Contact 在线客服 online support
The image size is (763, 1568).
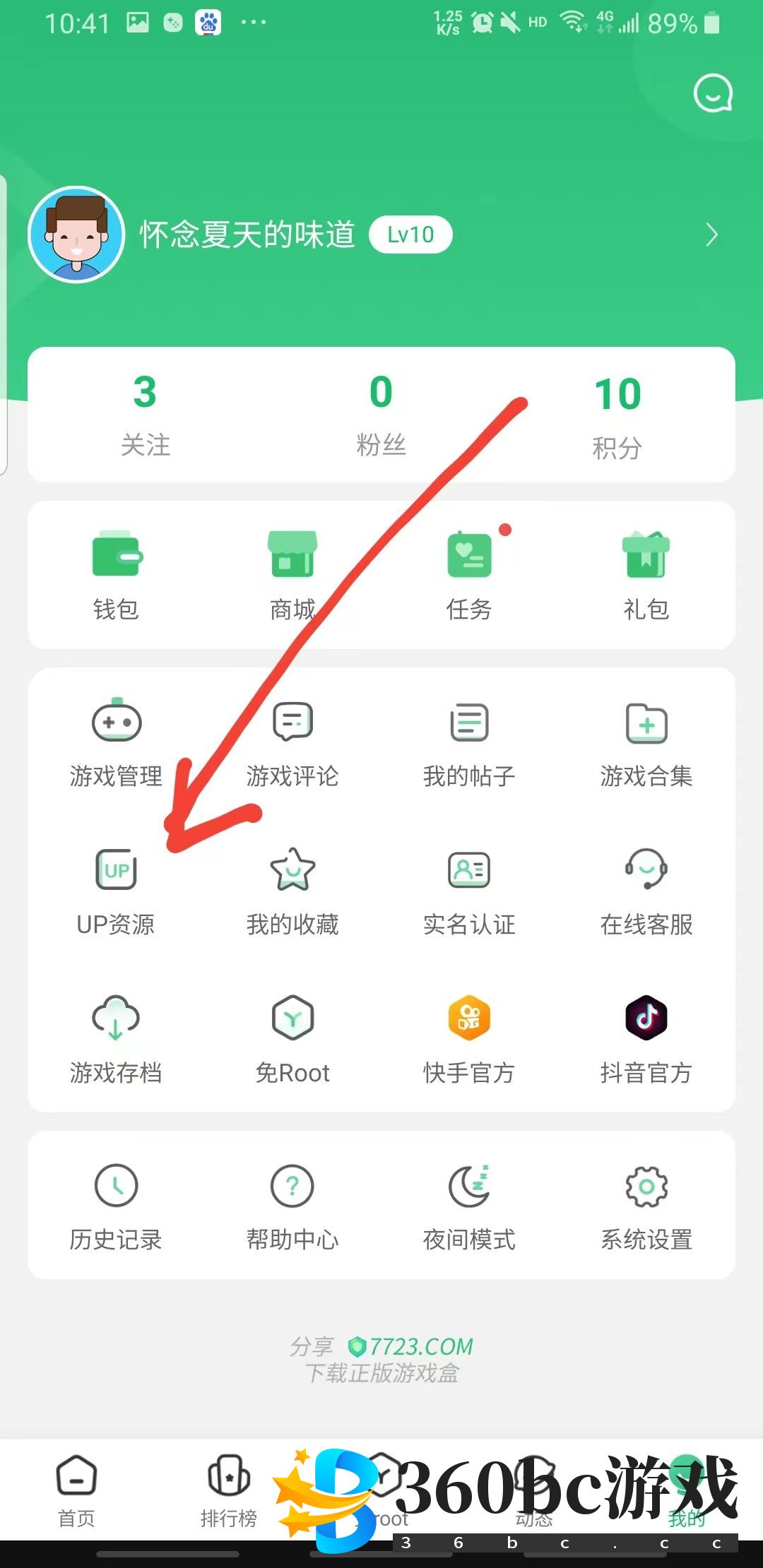646,891
